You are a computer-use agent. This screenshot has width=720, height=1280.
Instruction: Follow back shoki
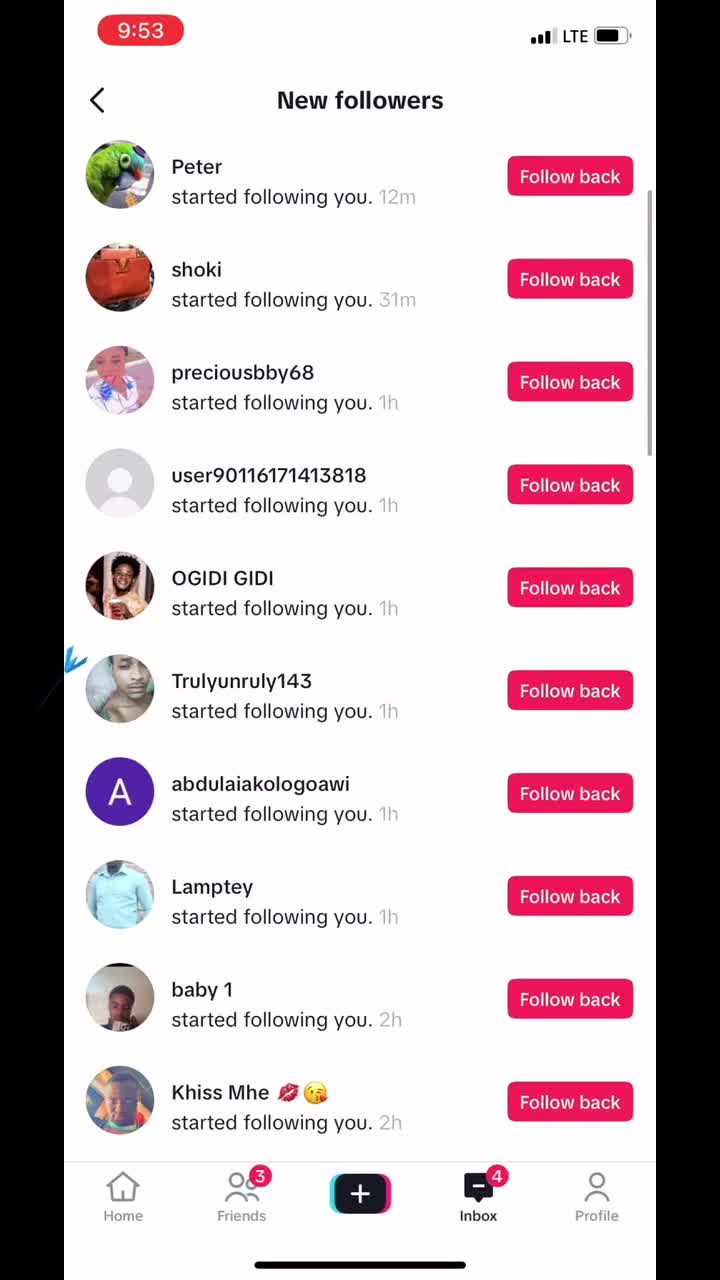[x=570, y=279]
